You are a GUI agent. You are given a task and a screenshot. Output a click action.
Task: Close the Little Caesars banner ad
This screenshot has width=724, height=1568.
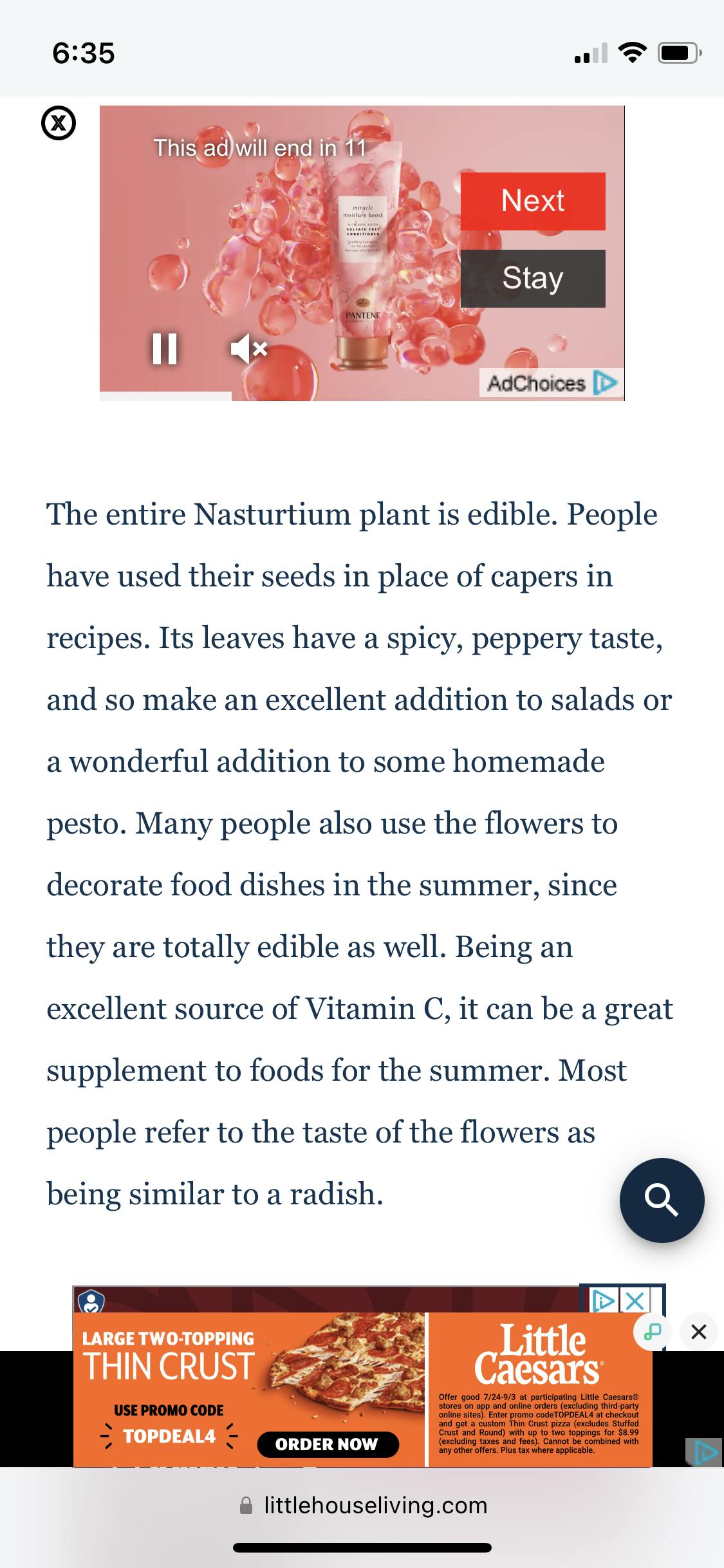(x=635, y=1301)
